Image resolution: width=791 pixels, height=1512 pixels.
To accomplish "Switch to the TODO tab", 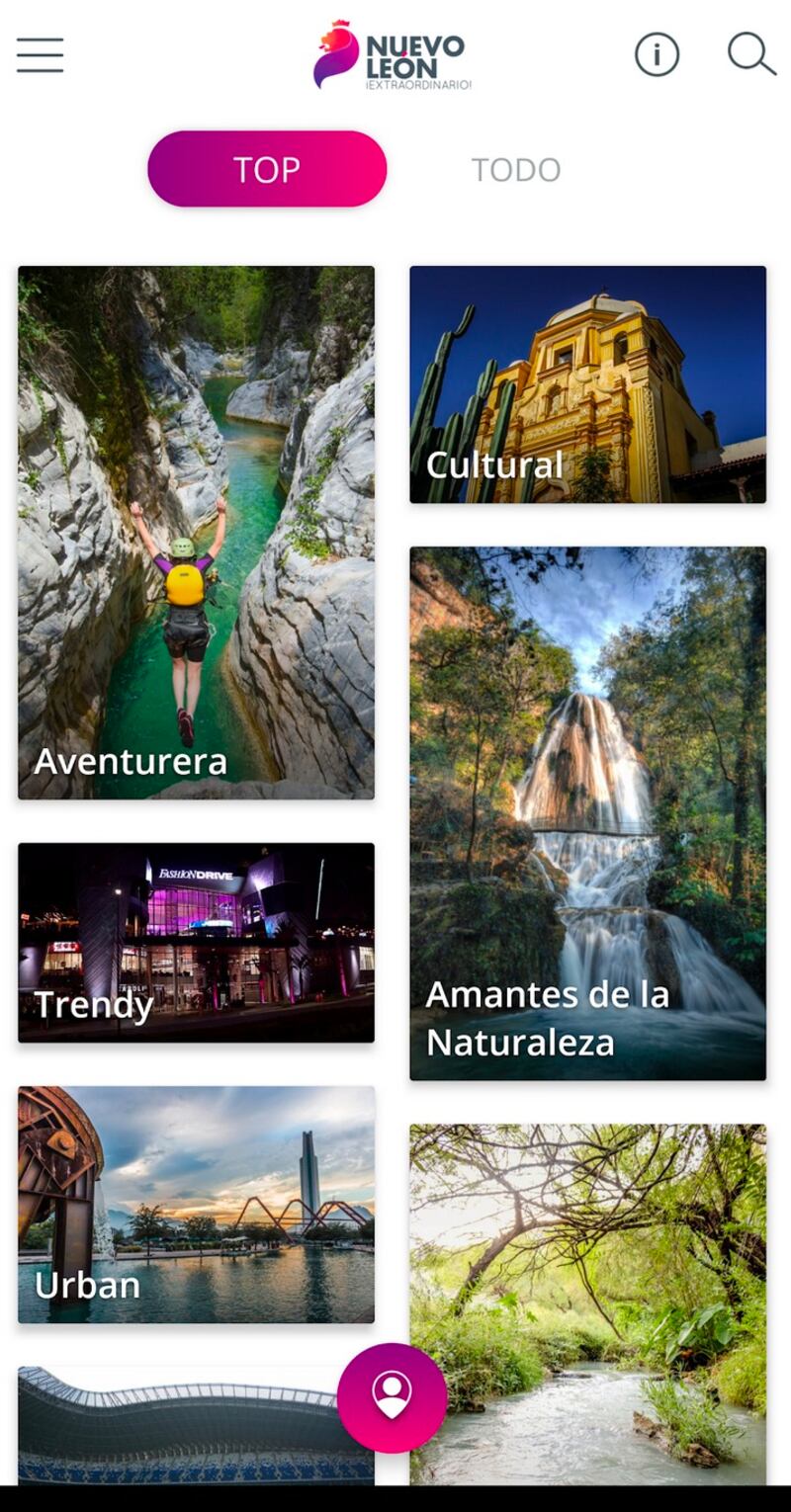I will click(516, 170).
